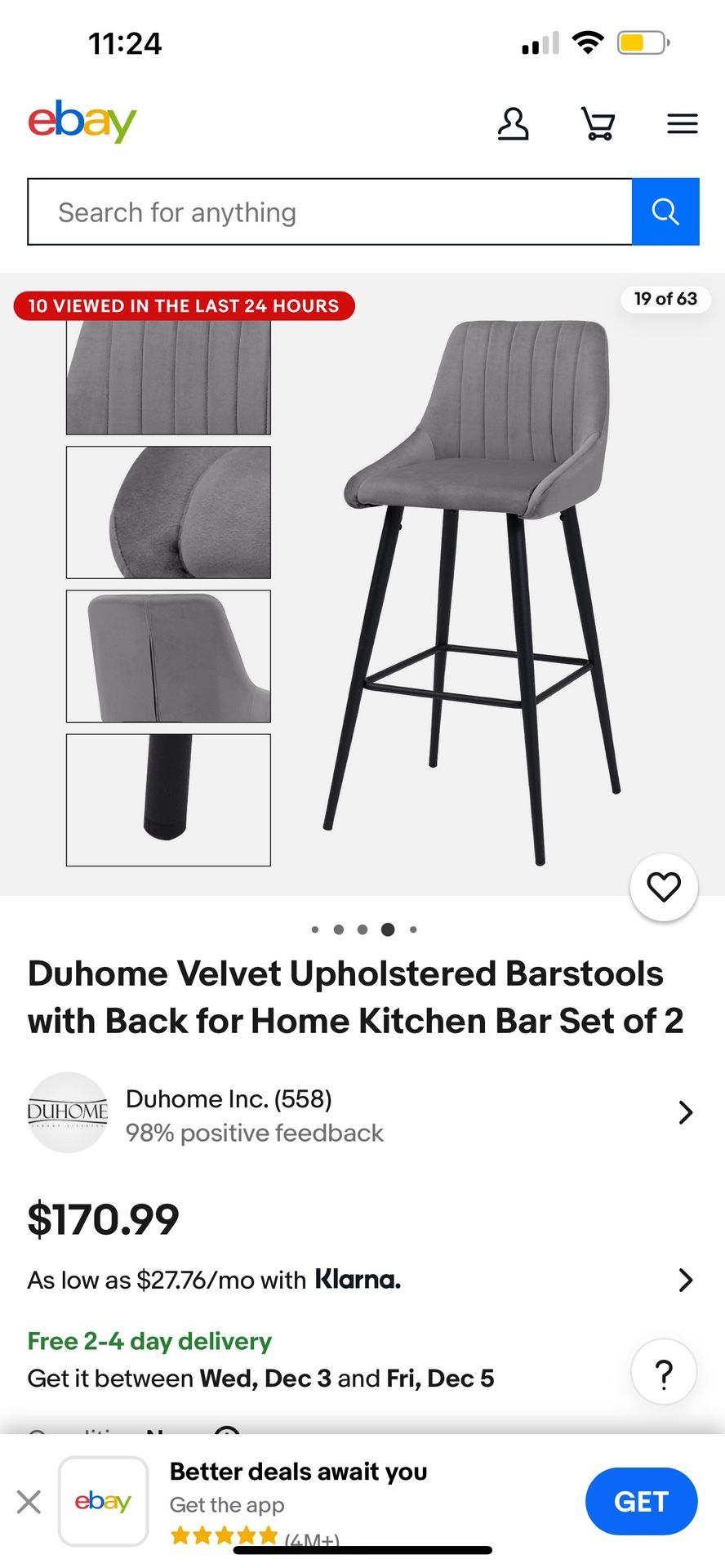Open the eBay home logo
Image resolution: width=725 pixels, height=1568 pixels.
point(82,122)
